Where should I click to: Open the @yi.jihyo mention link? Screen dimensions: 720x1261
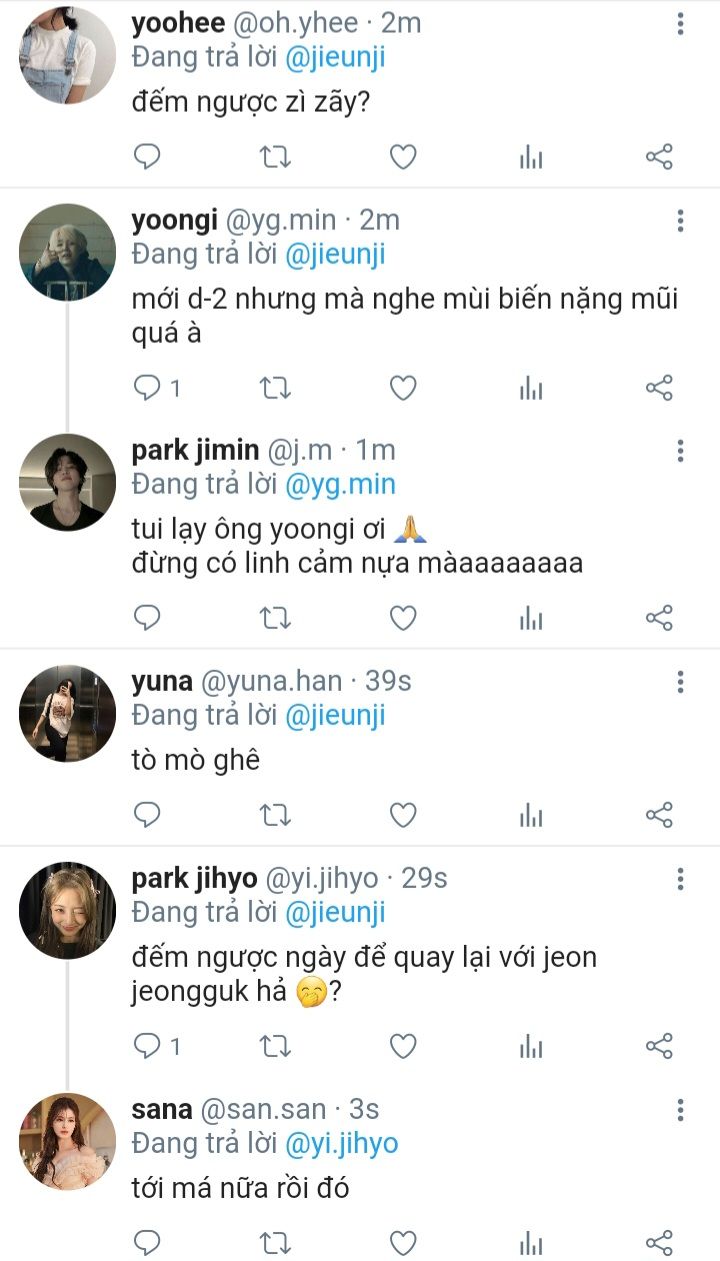coord(341,1143)
